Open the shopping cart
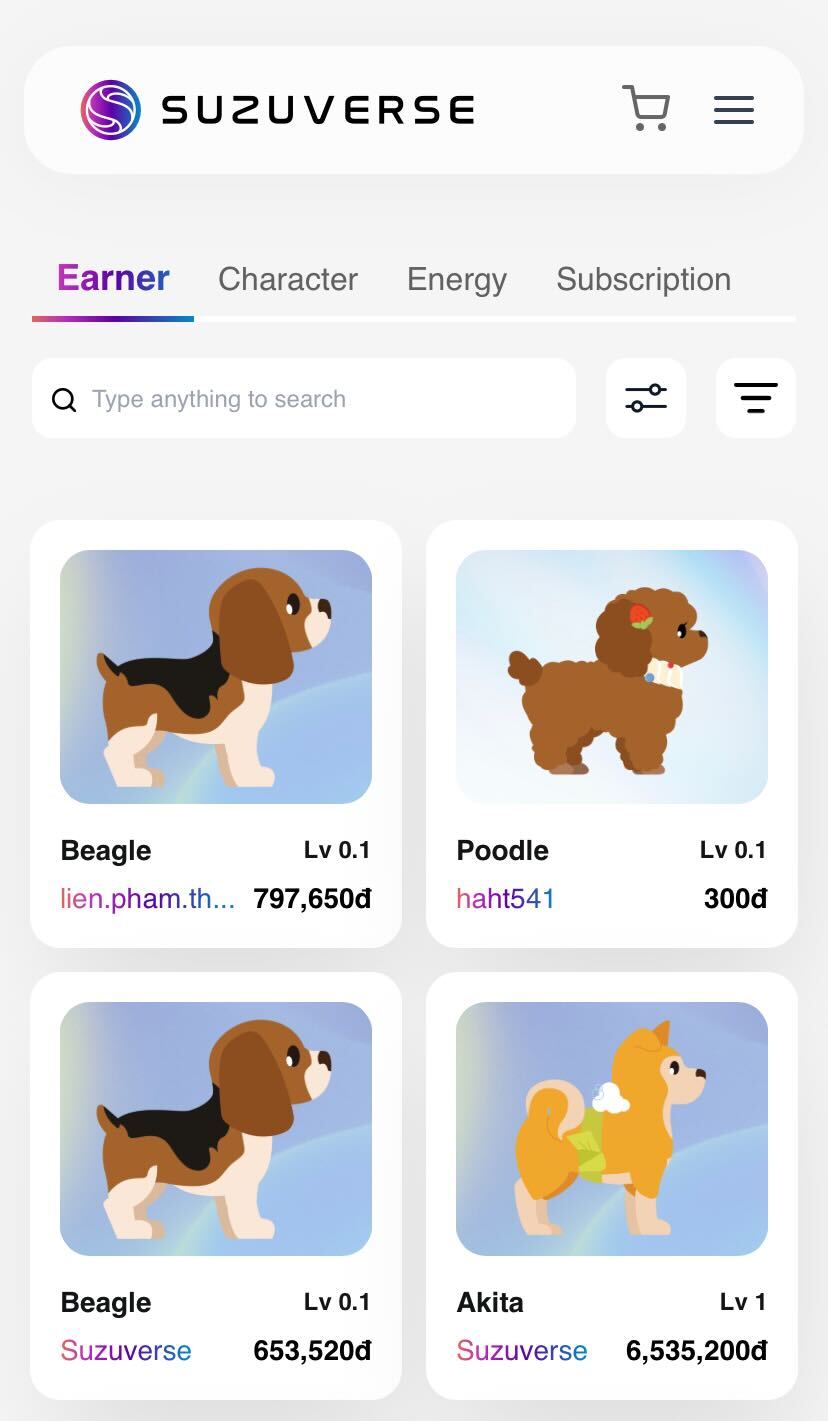The height and width of the screenshot is (1421, 828). tap(646, 108)
